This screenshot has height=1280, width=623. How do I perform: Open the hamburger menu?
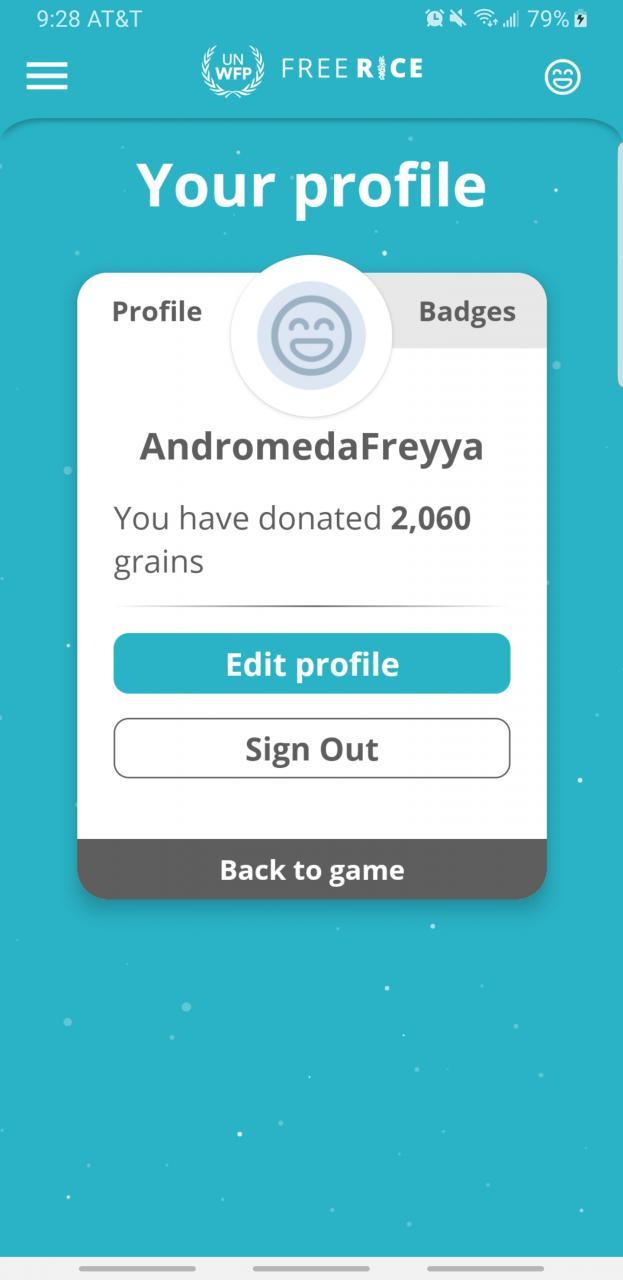[x=47, y=76]
